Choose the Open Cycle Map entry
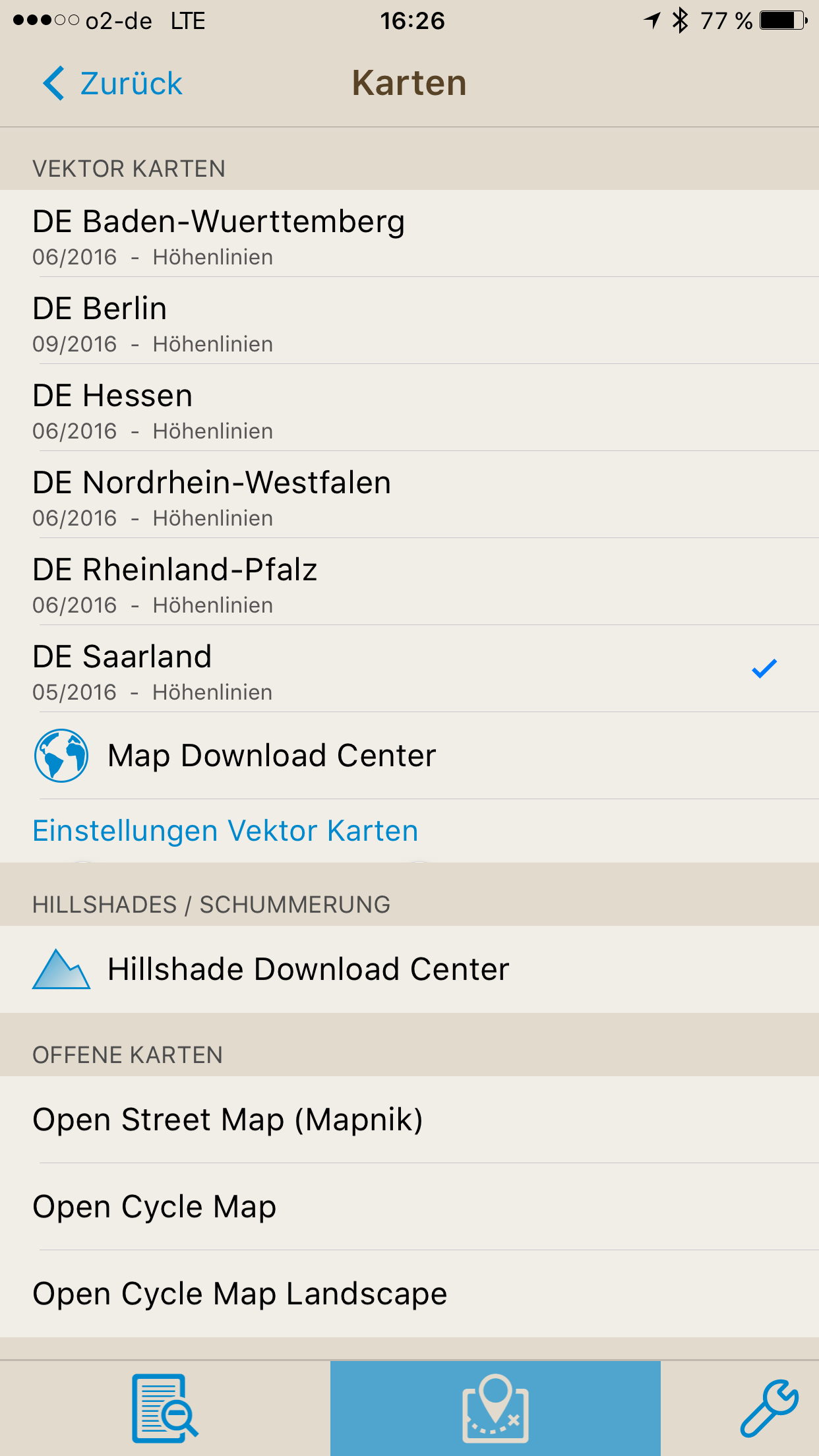This screenshot has width=819, height=1456. pyautogui.click(x=409, y=1207)
